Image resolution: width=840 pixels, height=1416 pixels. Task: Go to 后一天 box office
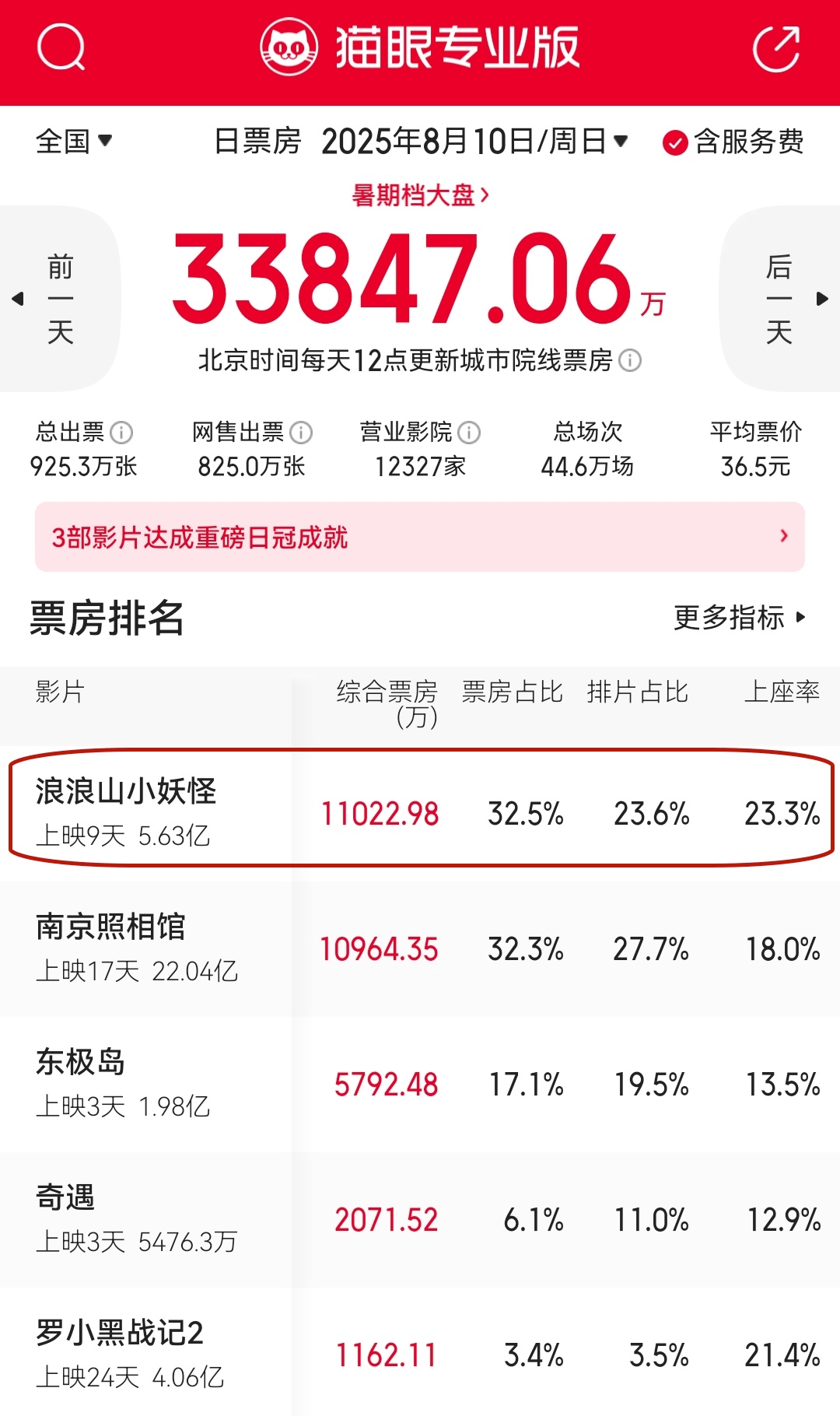[779, 299]
